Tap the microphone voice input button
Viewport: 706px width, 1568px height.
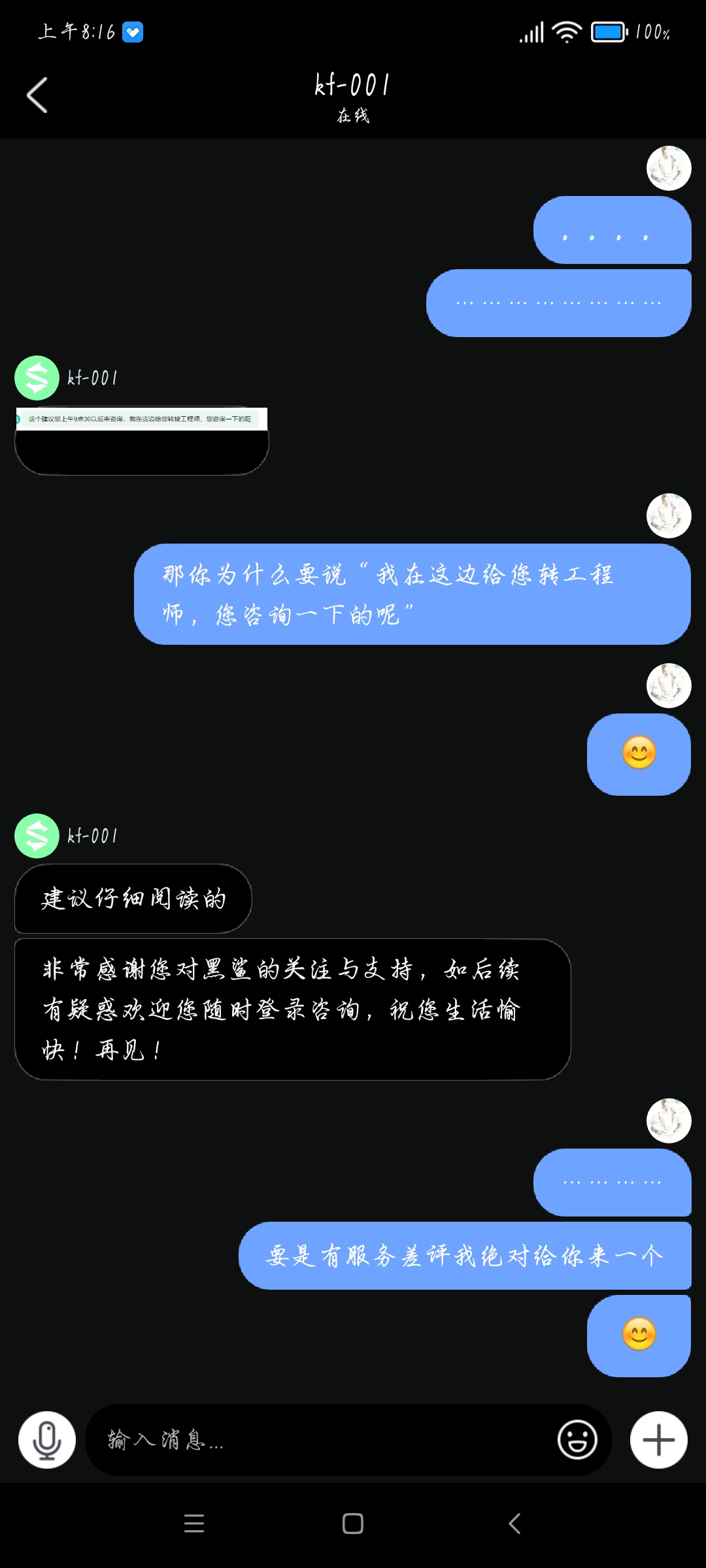pyautogui.click(x=47, y=1440)
